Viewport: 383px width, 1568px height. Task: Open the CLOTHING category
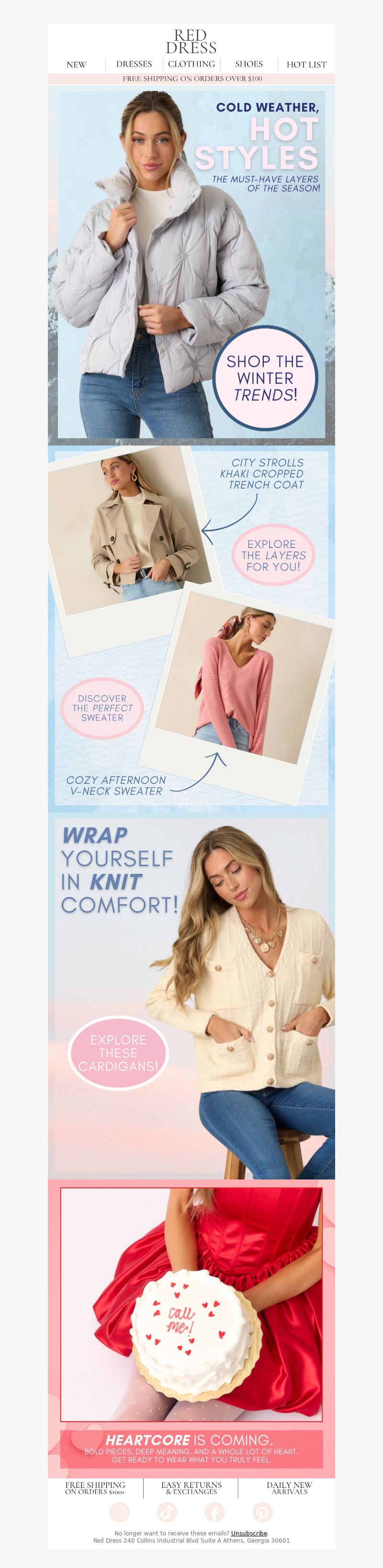pyautogui.click(x=191, y=64)
